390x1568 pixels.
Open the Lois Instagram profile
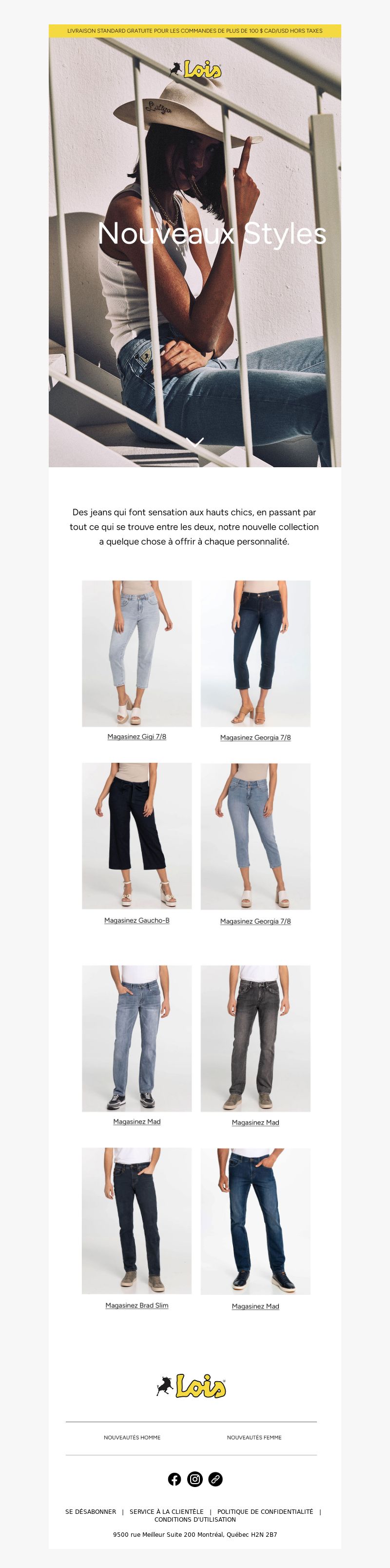point(195,1479)
